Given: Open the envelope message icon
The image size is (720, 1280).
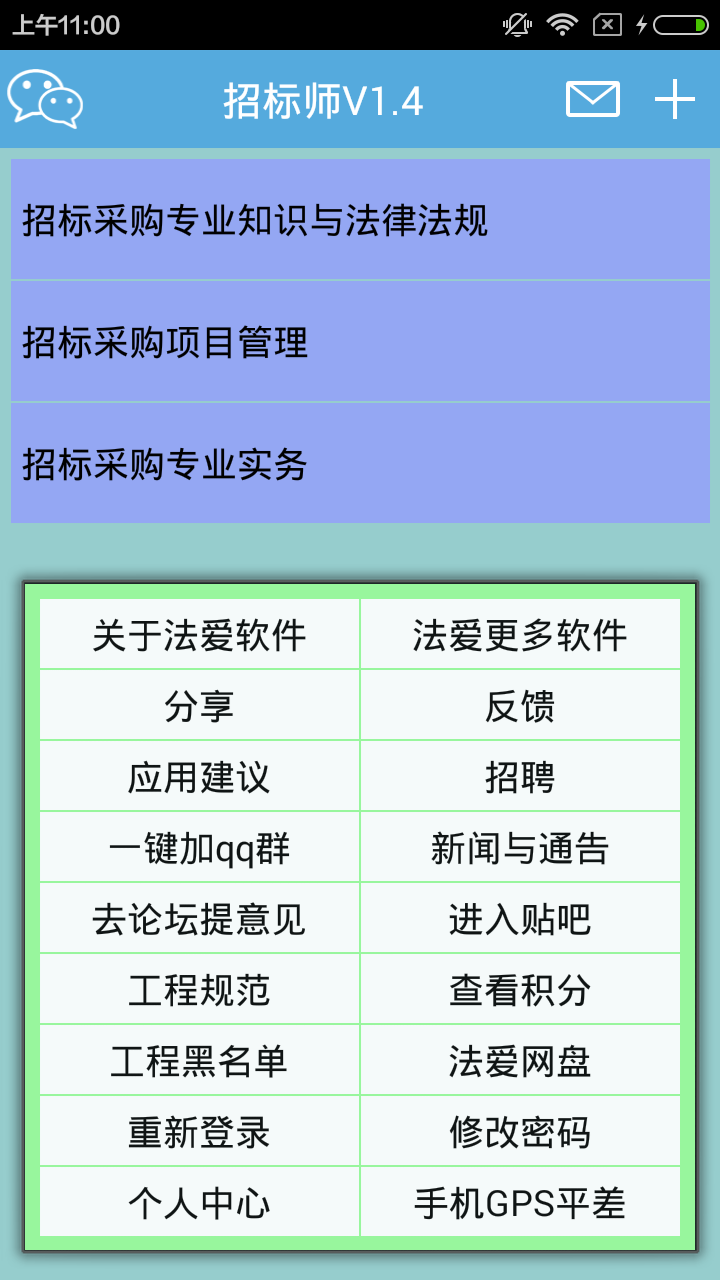Looking at the screenshot, I should click(591, 99).
